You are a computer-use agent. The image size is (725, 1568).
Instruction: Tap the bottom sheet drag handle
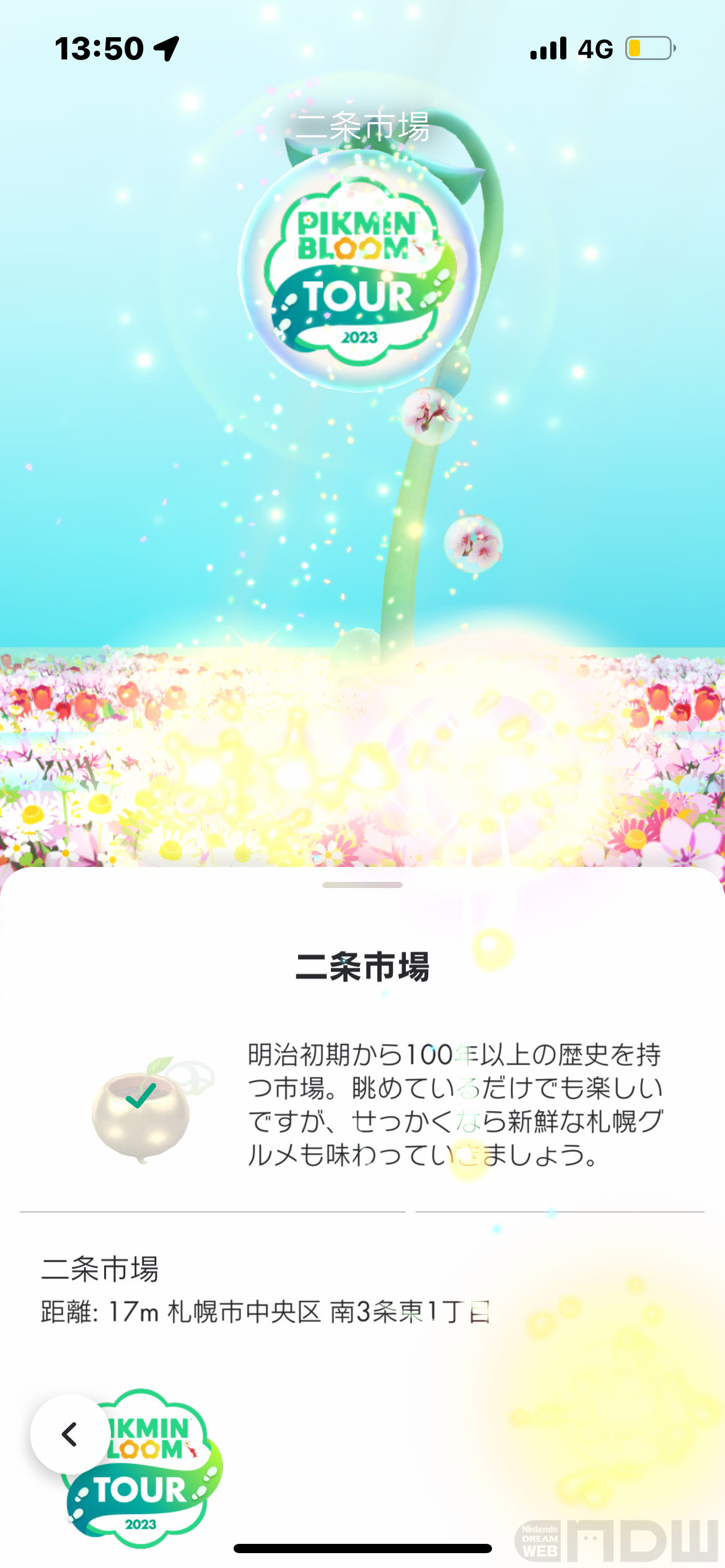(362, 885)
